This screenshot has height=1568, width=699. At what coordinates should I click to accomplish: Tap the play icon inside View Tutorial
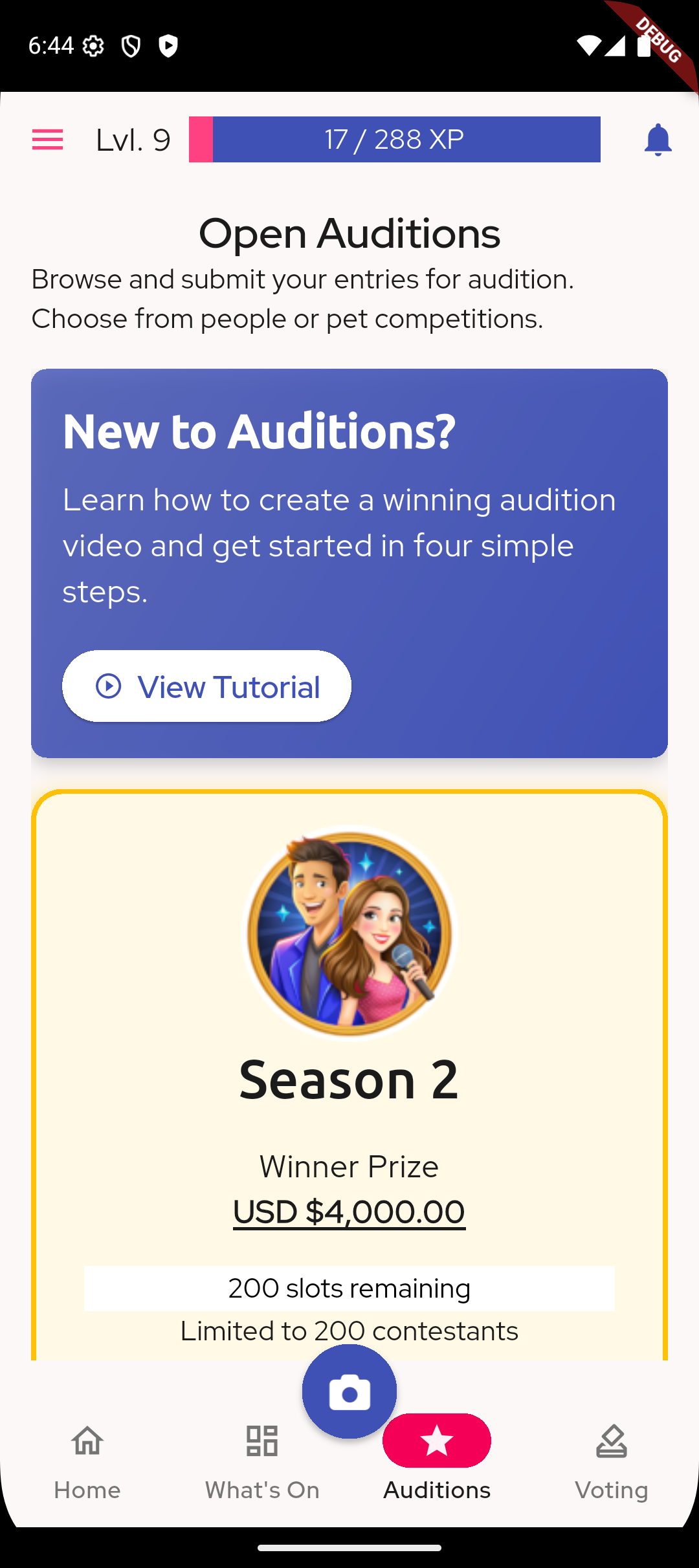pos(109,685)
